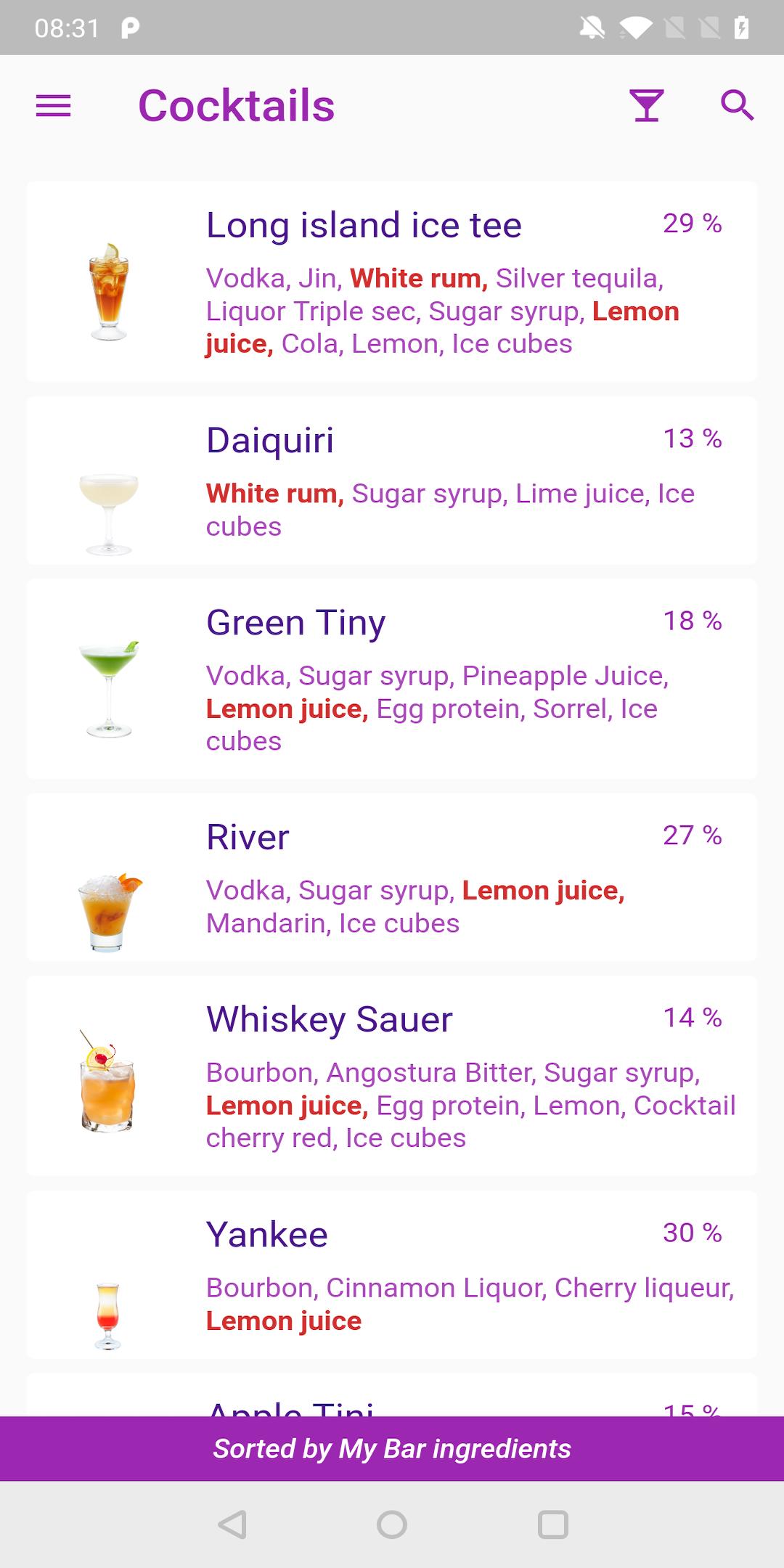Open the navigation drawer menu
784x1568 pixels.
[x=53, y=105]
